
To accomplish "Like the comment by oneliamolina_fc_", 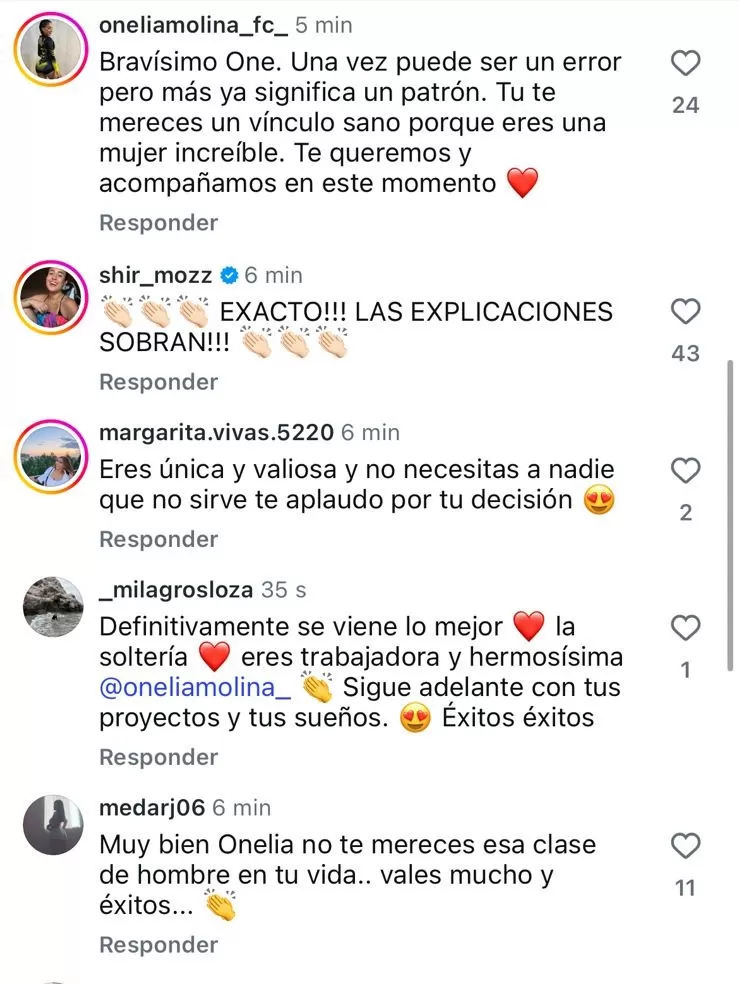I will [x=685, y=65].
